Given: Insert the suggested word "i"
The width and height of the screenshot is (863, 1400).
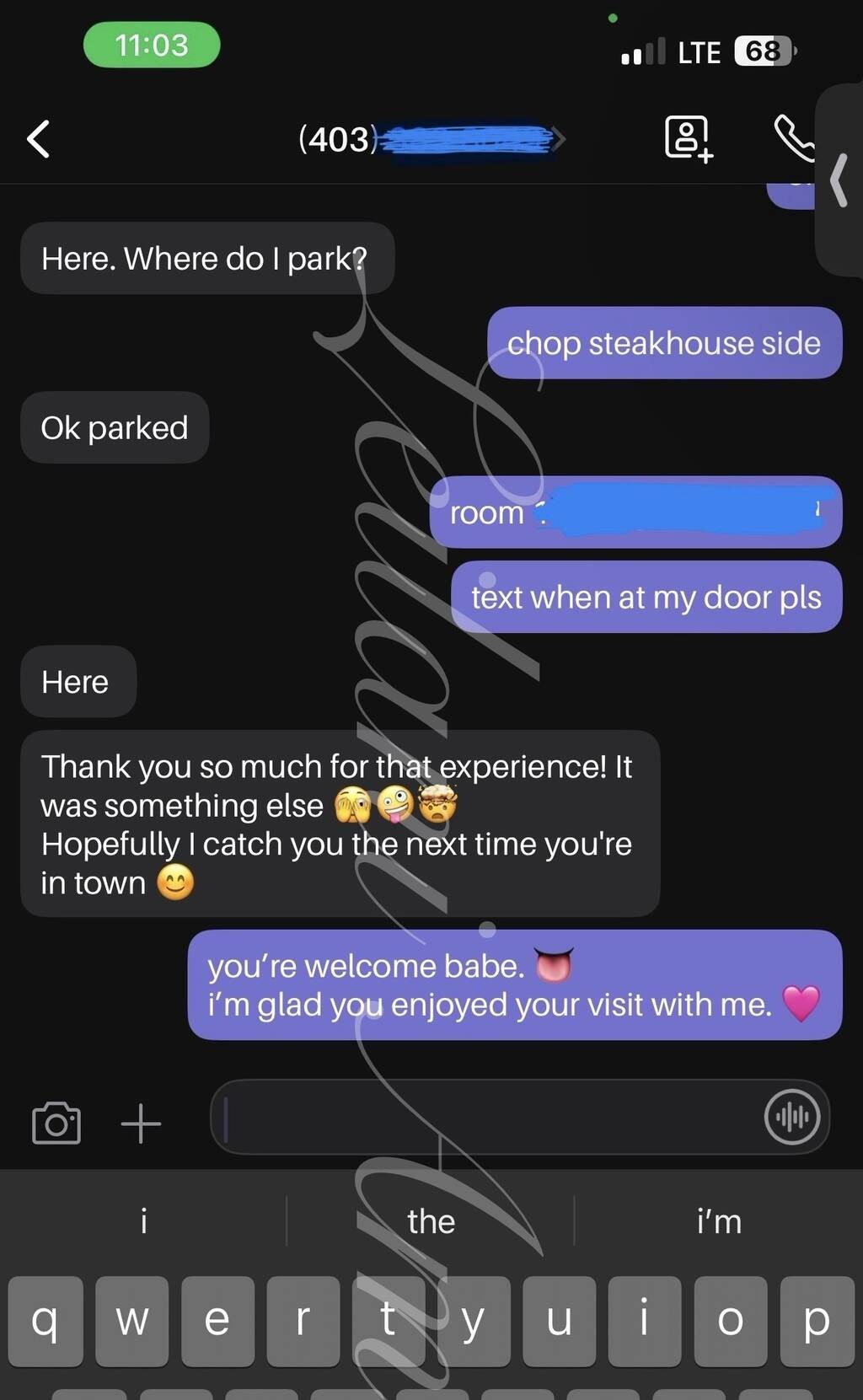Looking at the screenshot, I should [x=144, y=1221].
